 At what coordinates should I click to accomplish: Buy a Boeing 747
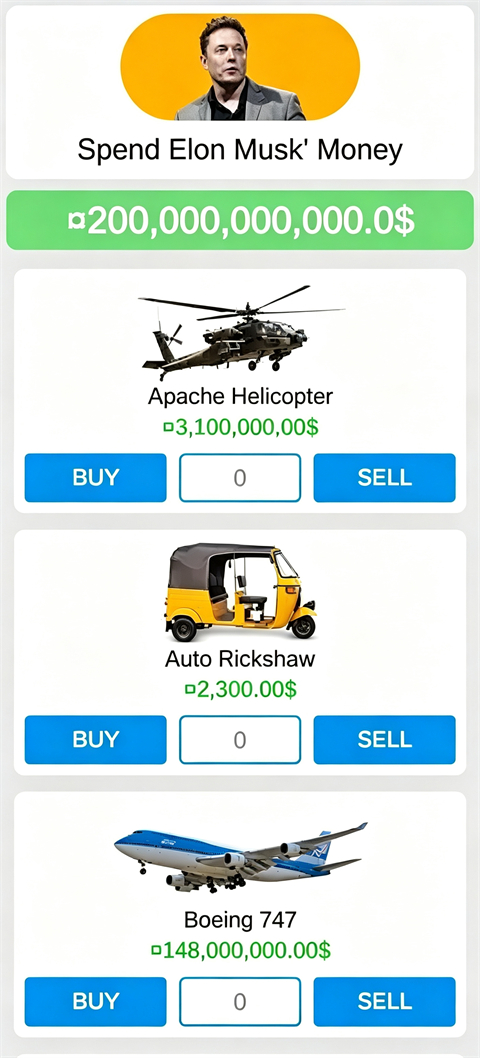pyautogui.click(x=95, y=1001)
